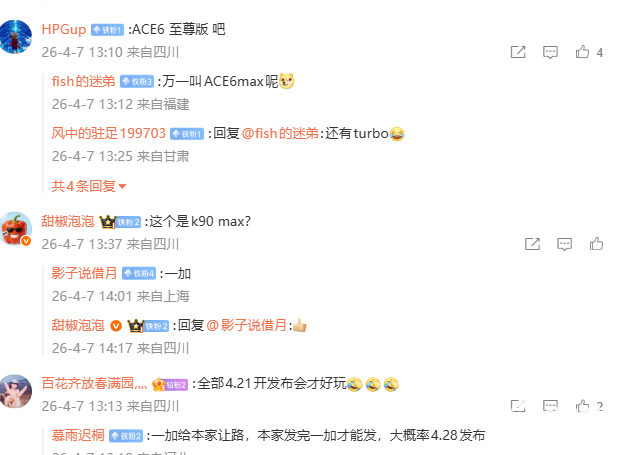623x455 pixels.
Task: Open 影子说借月's profile
Action: click(83, 272)
